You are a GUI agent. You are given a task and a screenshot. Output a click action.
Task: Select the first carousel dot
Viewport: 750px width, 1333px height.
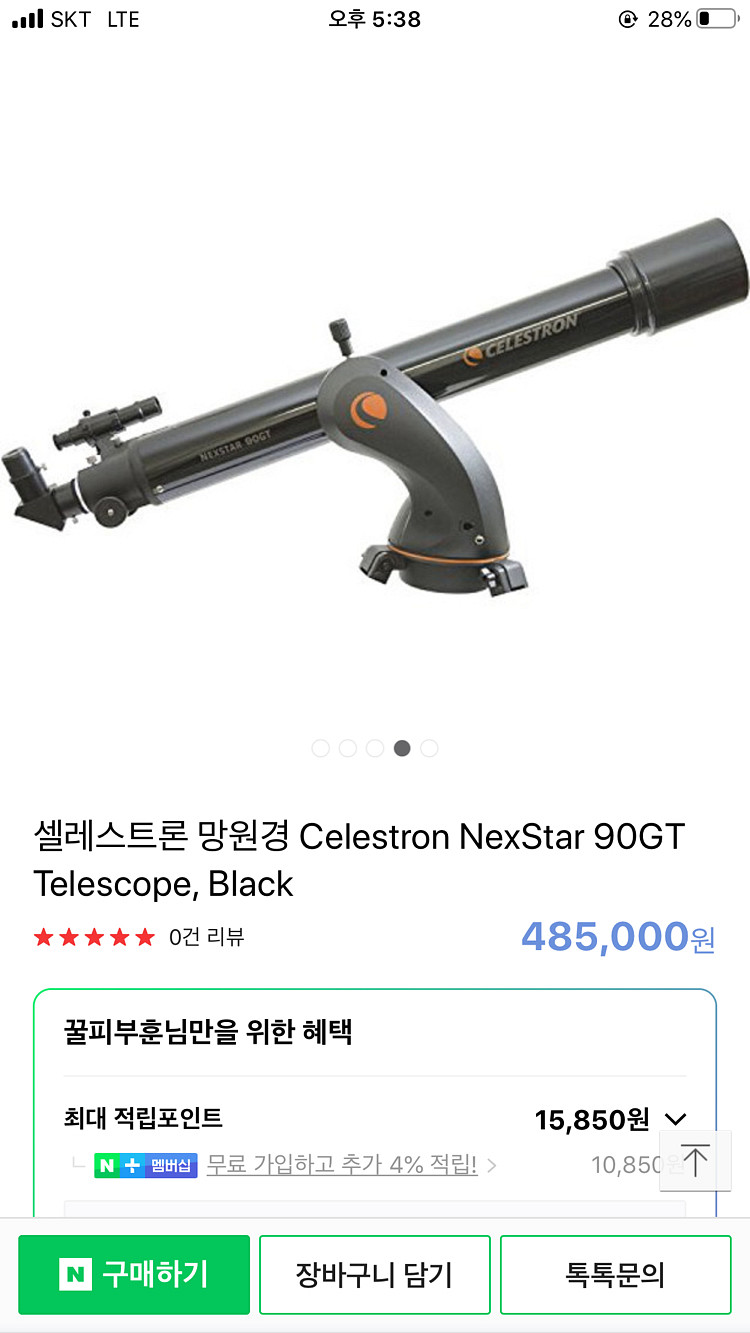tap(321, 748)
